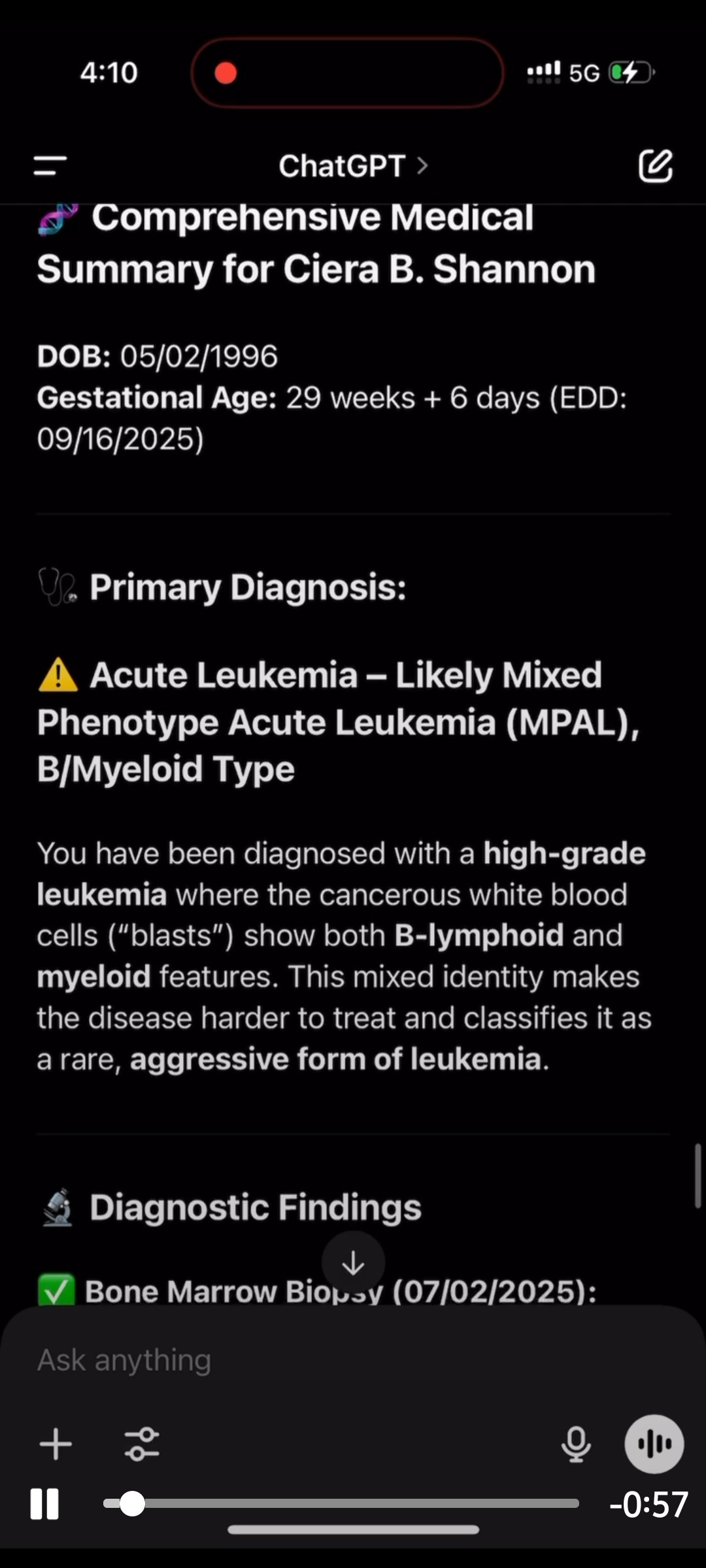Image resolution: width=706 pixels, height=1568 pixels.
Task: Add an attachment with the plus icon
Action: (56, 1444)
